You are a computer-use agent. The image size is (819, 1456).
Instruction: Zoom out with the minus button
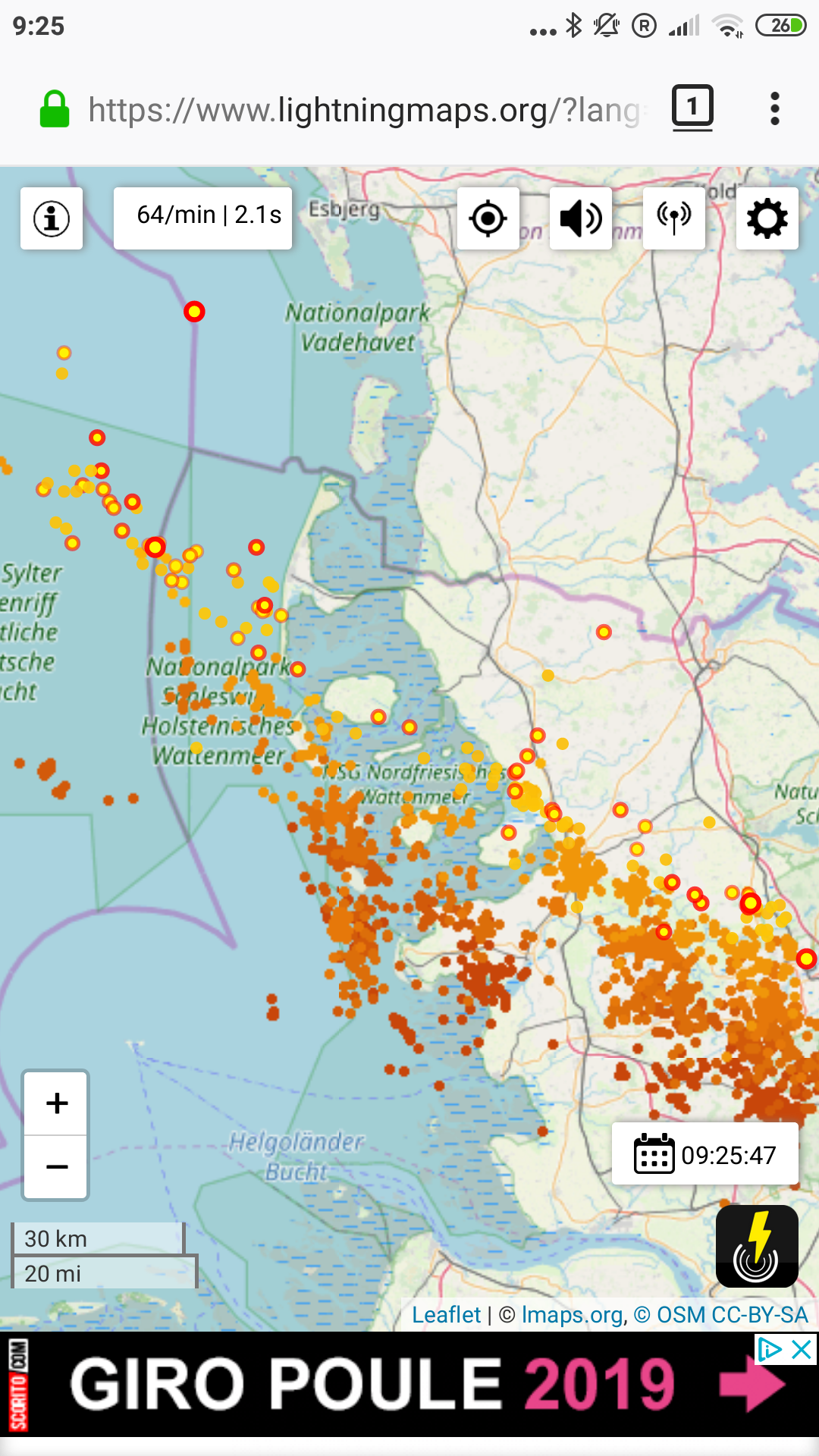[x=56, y=1167]
